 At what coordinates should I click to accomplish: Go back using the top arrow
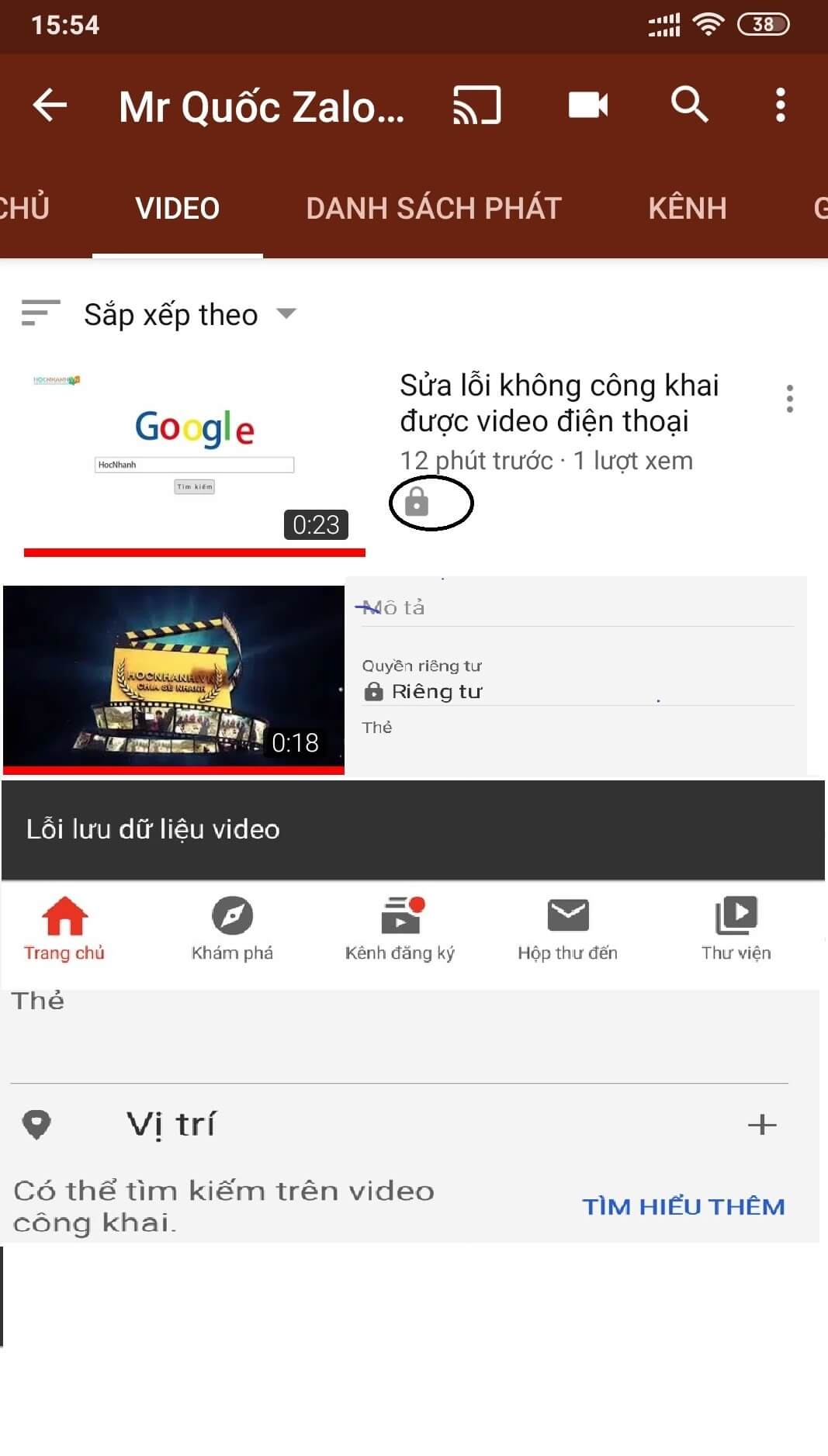click(50, 105)
